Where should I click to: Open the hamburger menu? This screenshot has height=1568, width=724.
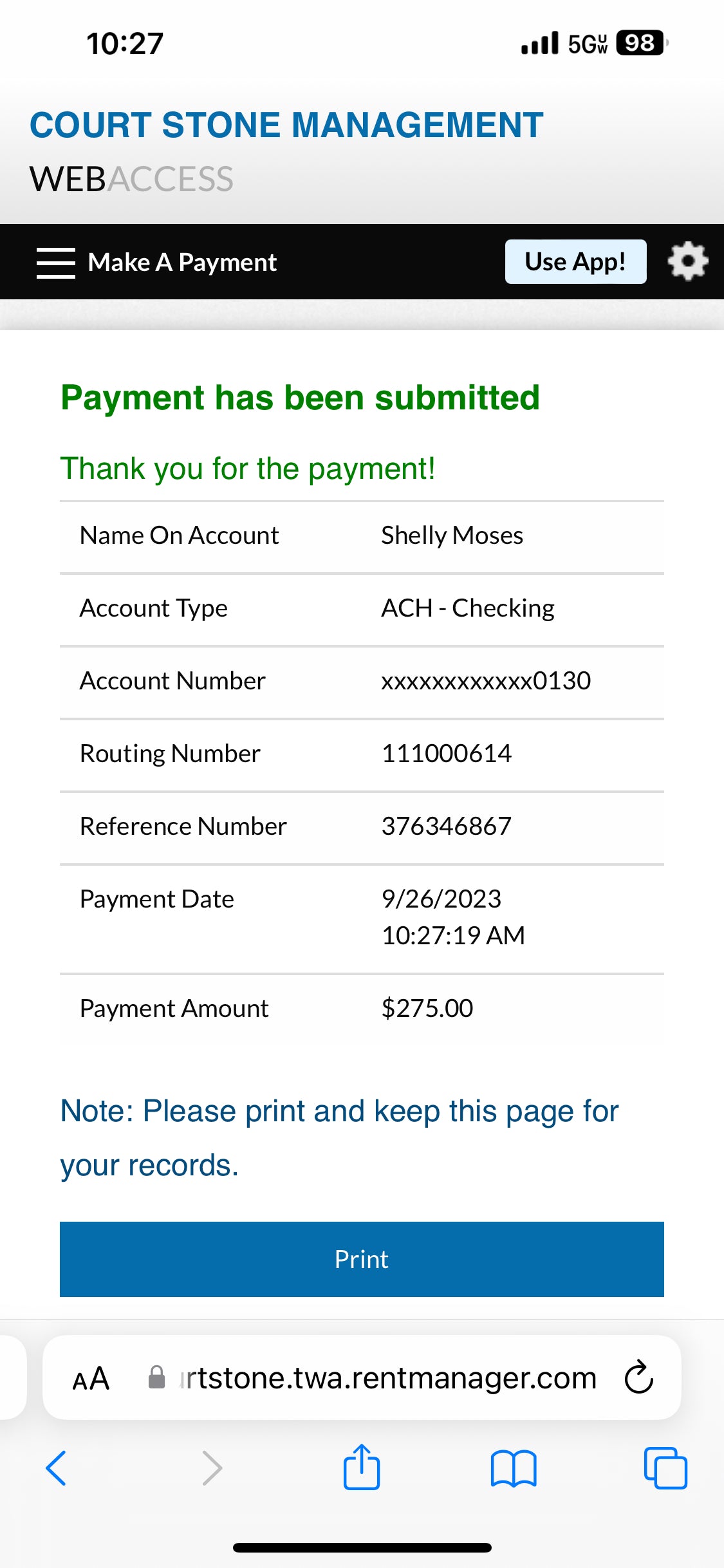[x=56, y=263]
